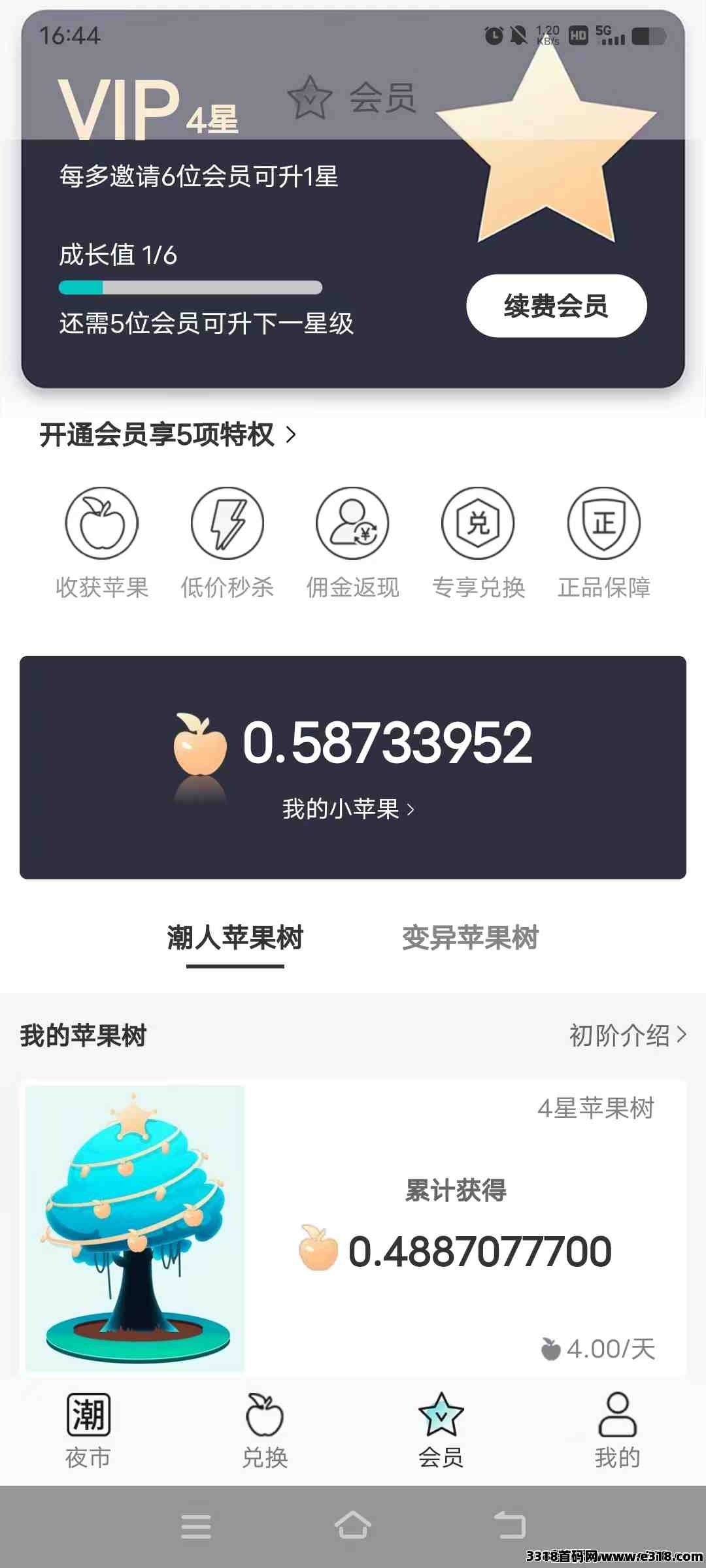View 我的小苹果 balance details
The height and width of the screenshot is (1568, 706).
click(x=348, y=809)
